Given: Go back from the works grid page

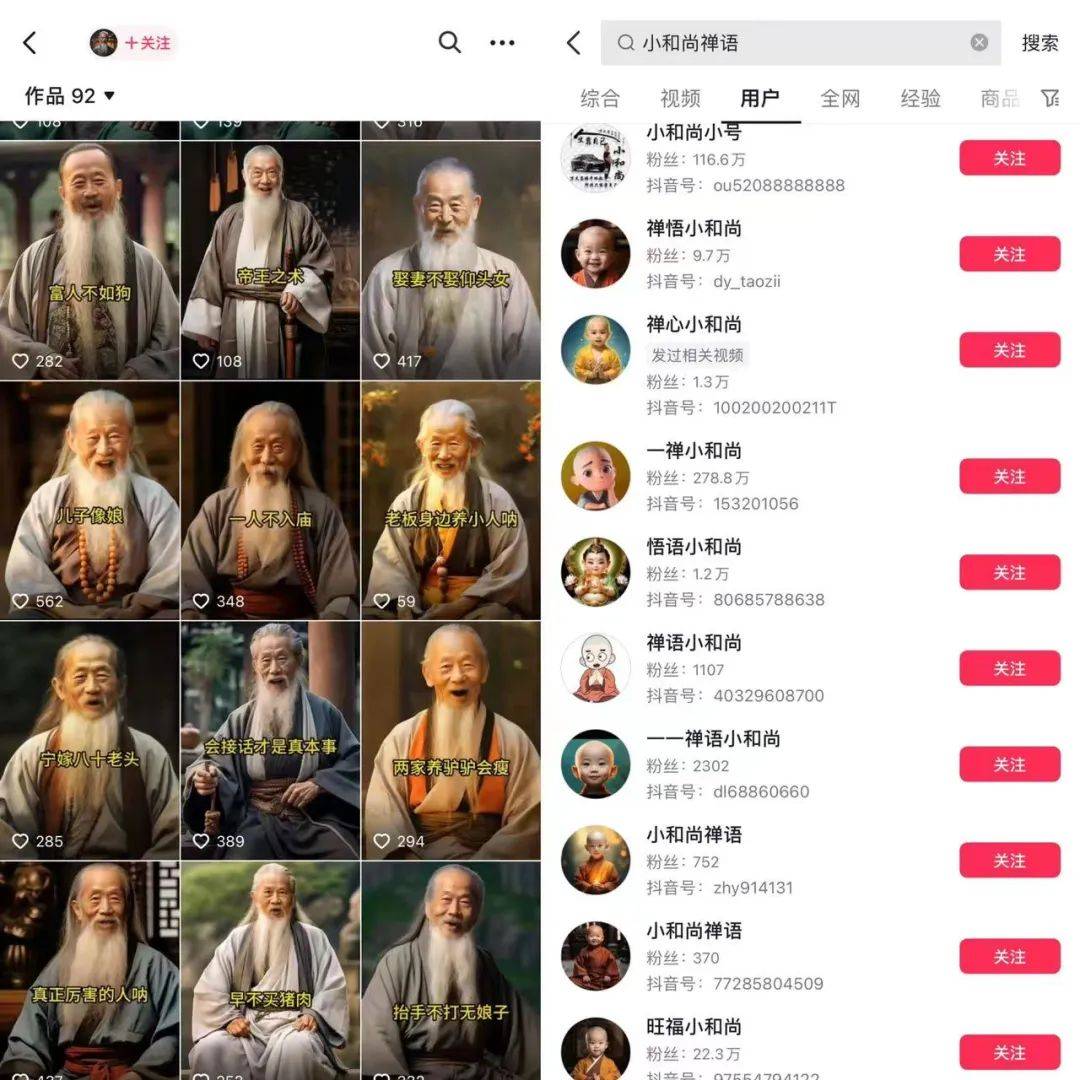Looking at the screenshot, I should tap(29, 43).
